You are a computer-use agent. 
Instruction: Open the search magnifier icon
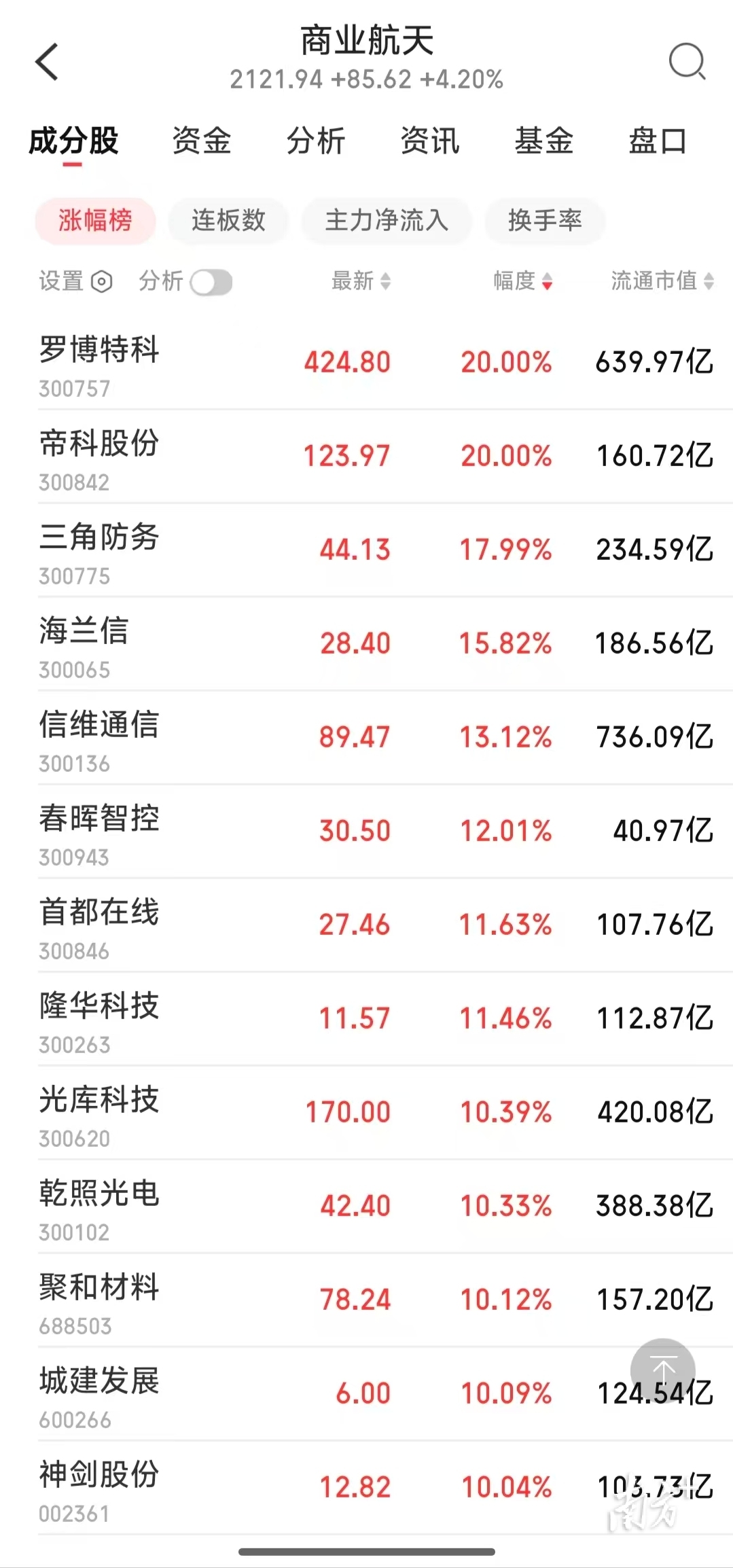pos(687,63)
